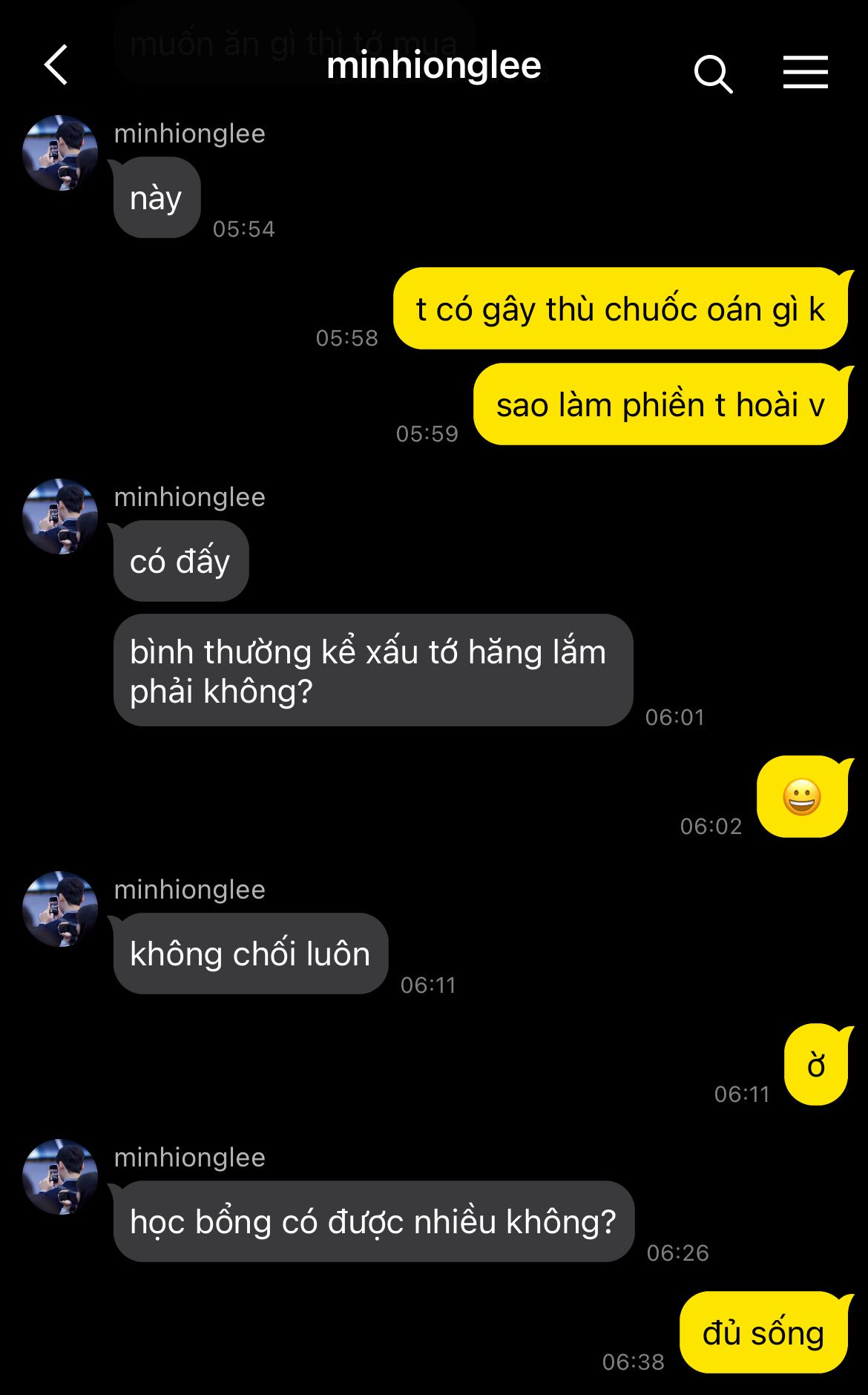Image resolution: width=868 pixels, height=1395 pixels.
Task: Tap minhionglee's avatar beside 'không chối luôn'
Action: click(60, 909)
